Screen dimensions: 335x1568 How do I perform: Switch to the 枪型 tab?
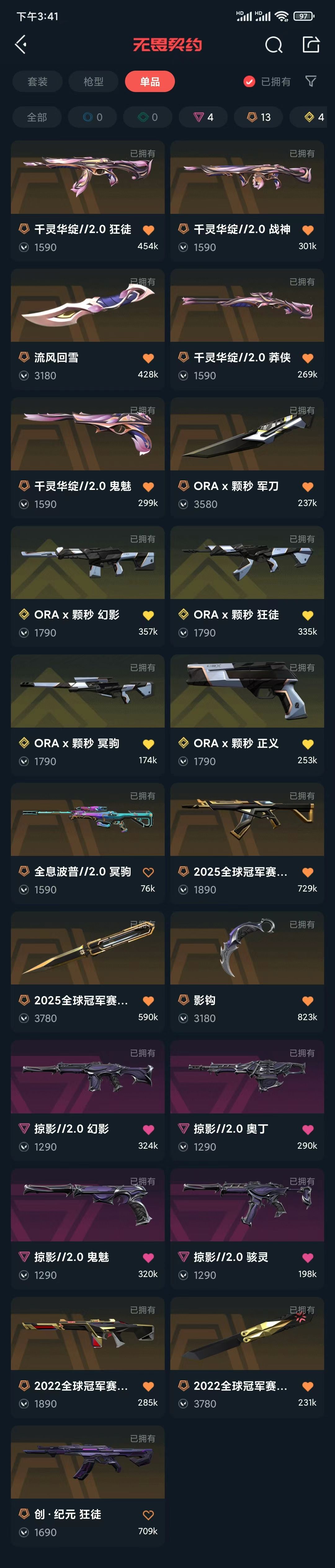[x=93, y=81]
